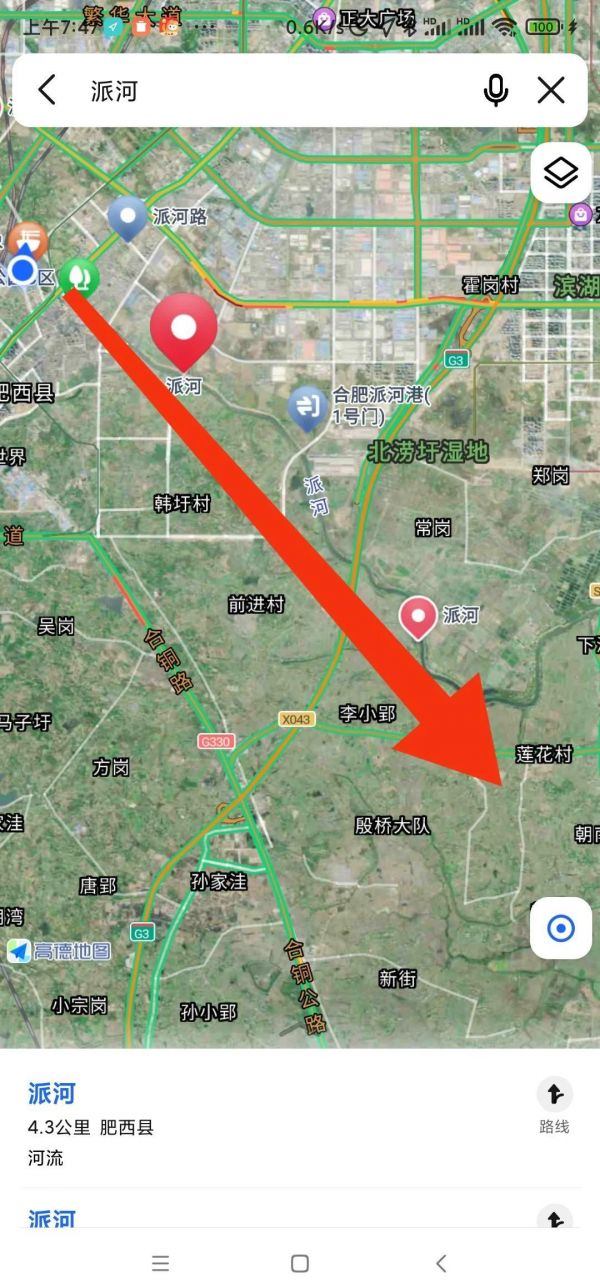Go back from the search results

point(47,91)
